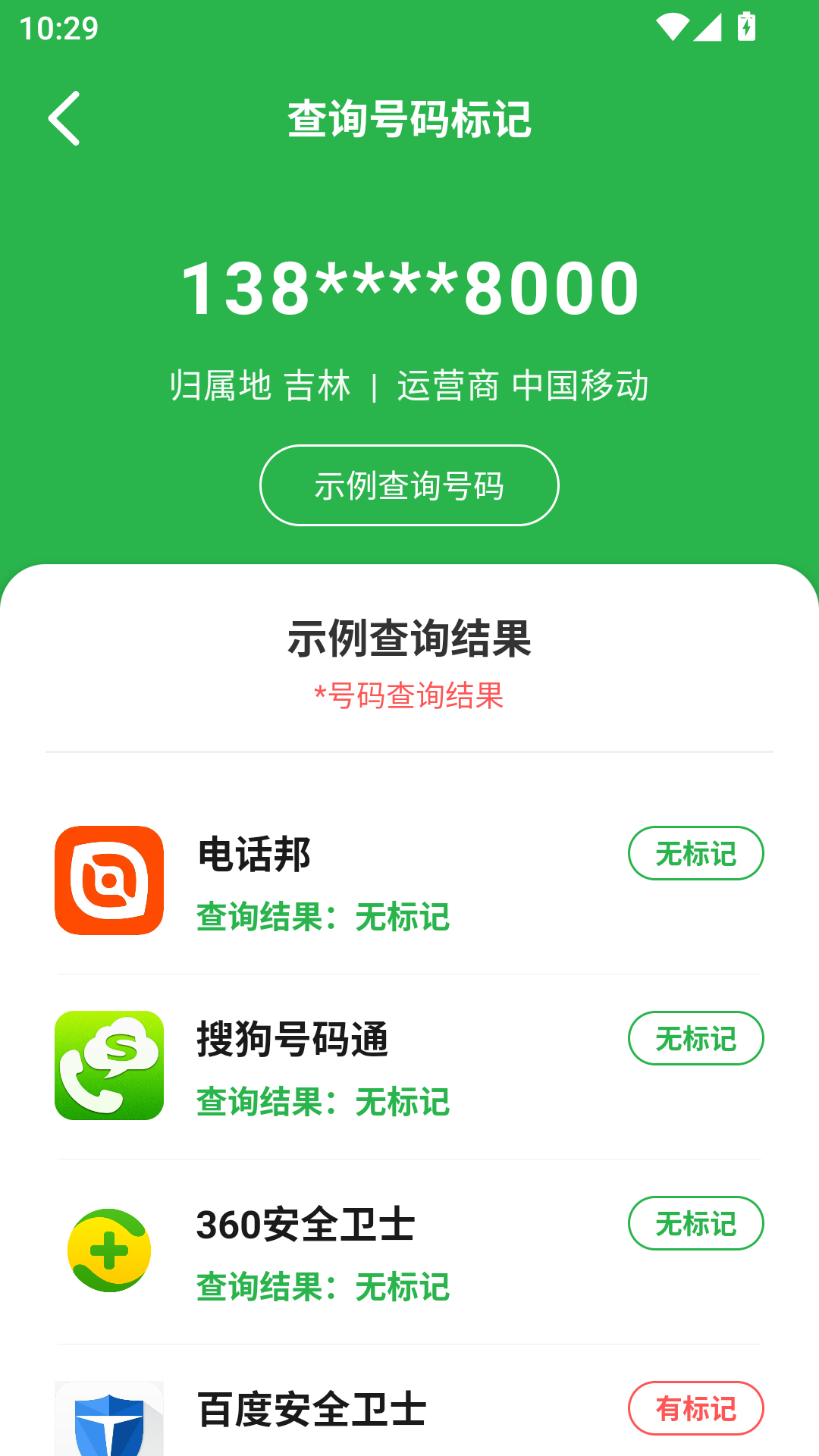The image size is (819, 1456).
Task: Tap the Wi-Fi icon in status bar
Action: pyautogui.click(x=673, y=25)
